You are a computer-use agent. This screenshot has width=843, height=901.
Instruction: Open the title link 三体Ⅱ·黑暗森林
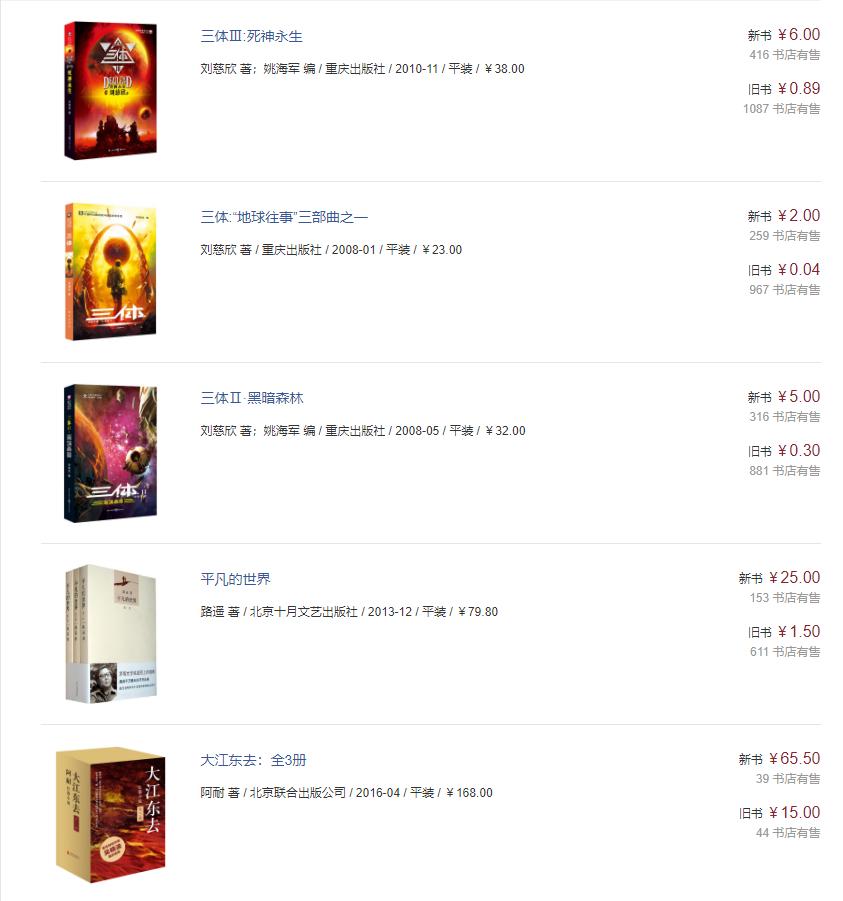(251, 398)
